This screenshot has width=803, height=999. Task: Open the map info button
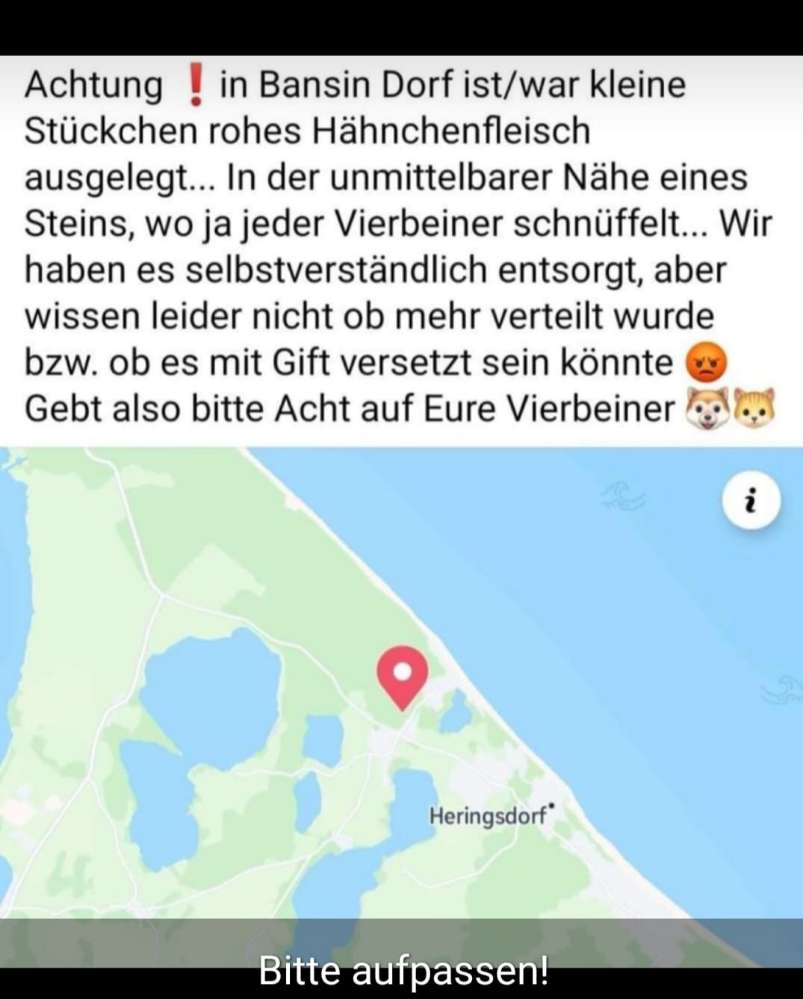coord(752,501)
